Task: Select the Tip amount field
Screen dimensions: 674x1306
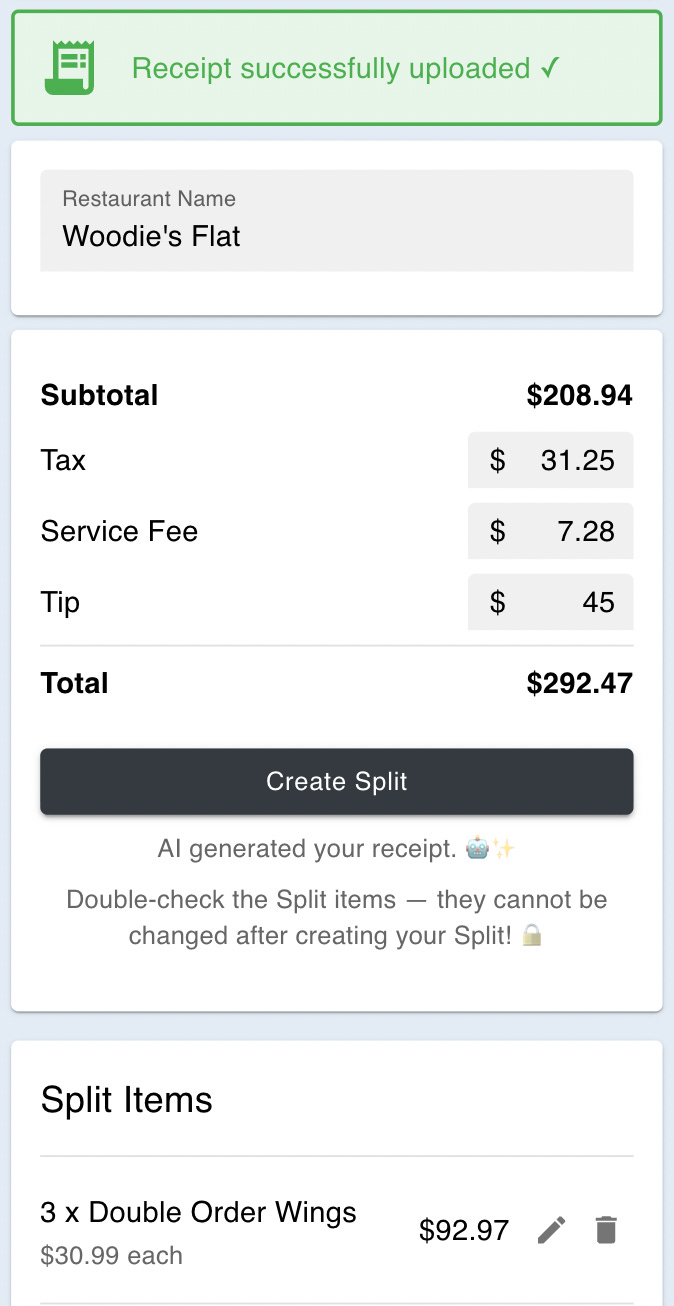Action: pyautogui.click(x=550, y=602)
